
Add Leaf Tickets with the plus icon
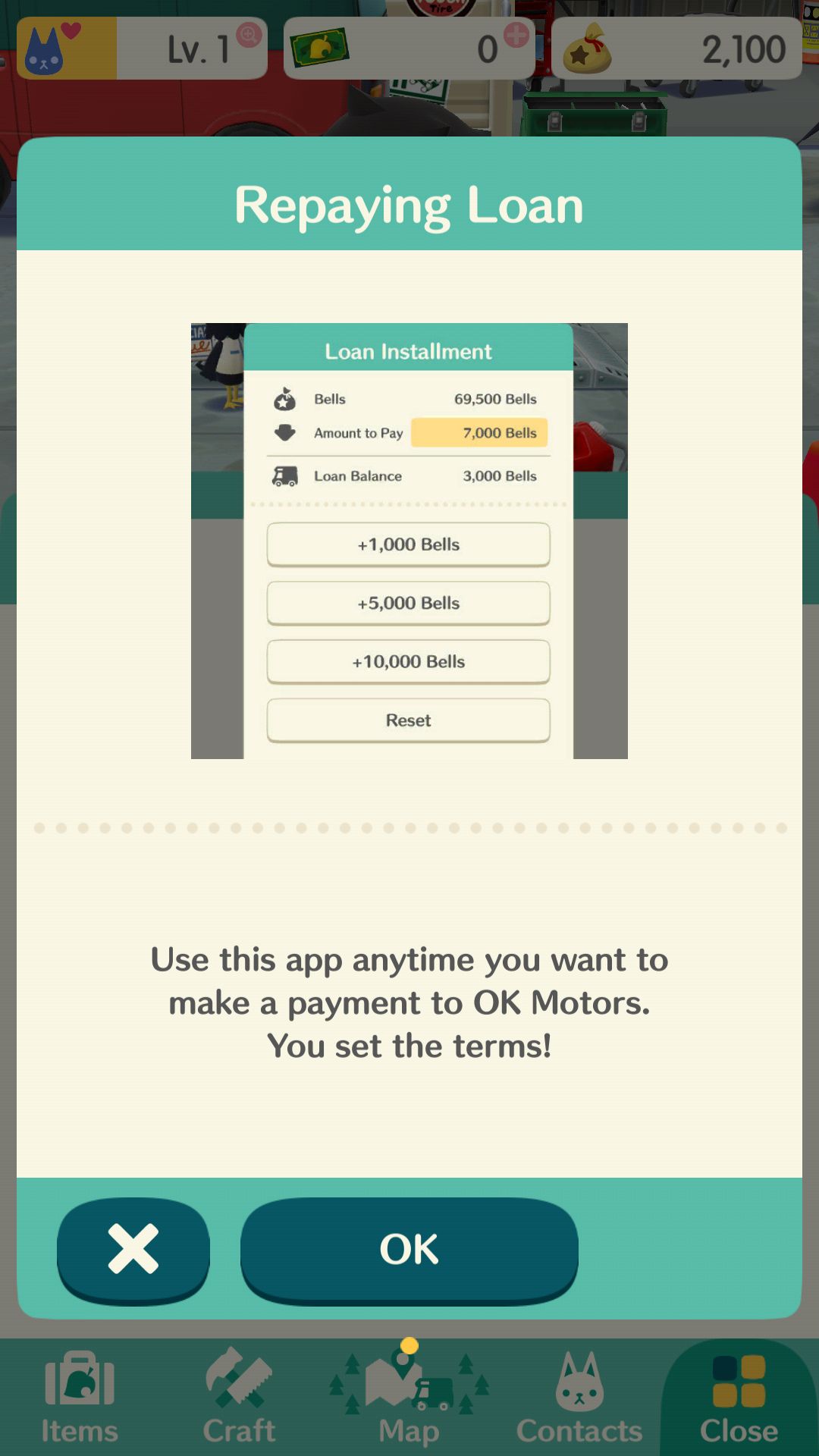click(x=516, y=35)
